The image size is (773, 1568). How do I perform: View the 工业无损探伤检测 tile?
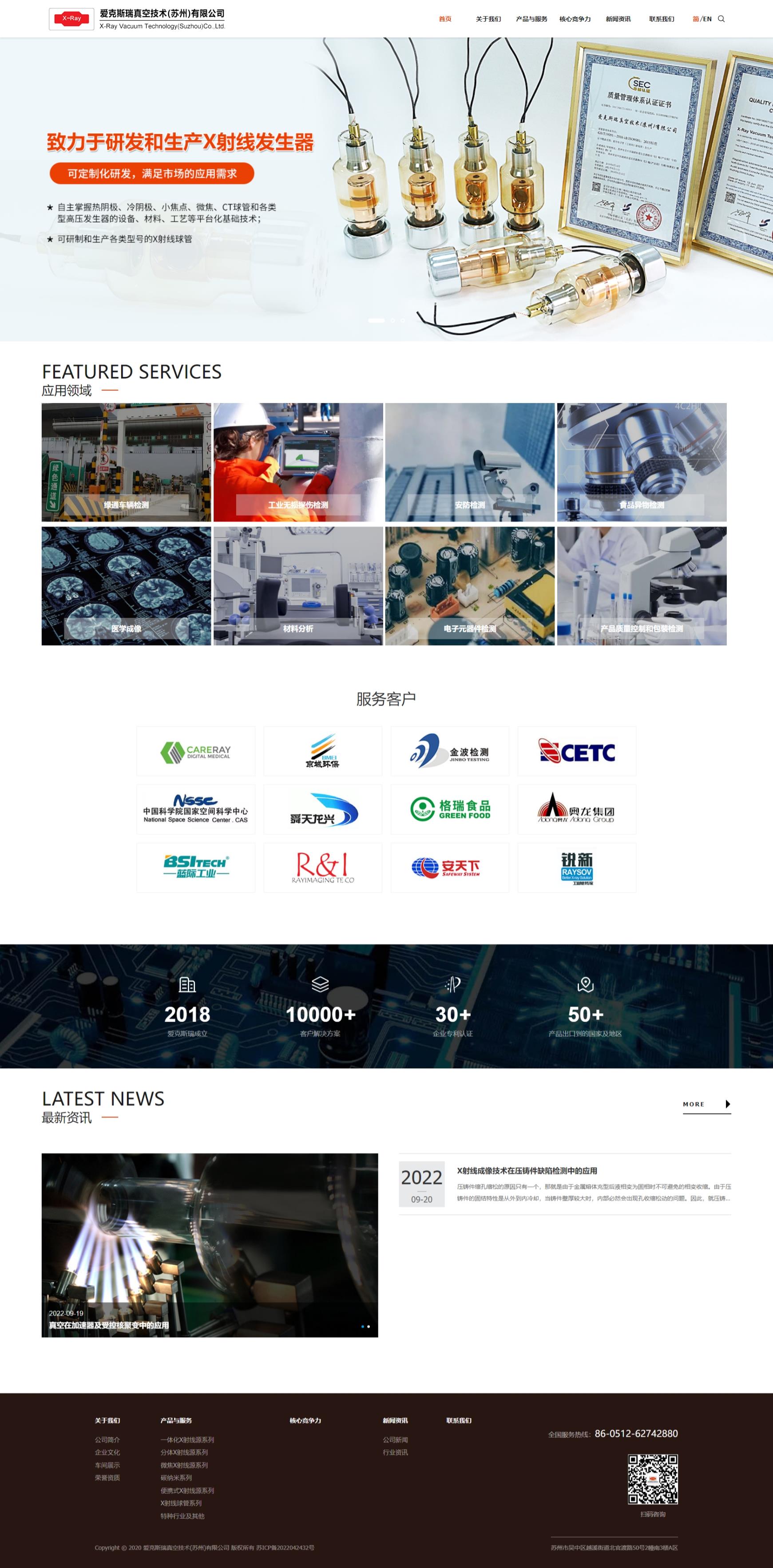pyautogui.click(x=298, y=462)
